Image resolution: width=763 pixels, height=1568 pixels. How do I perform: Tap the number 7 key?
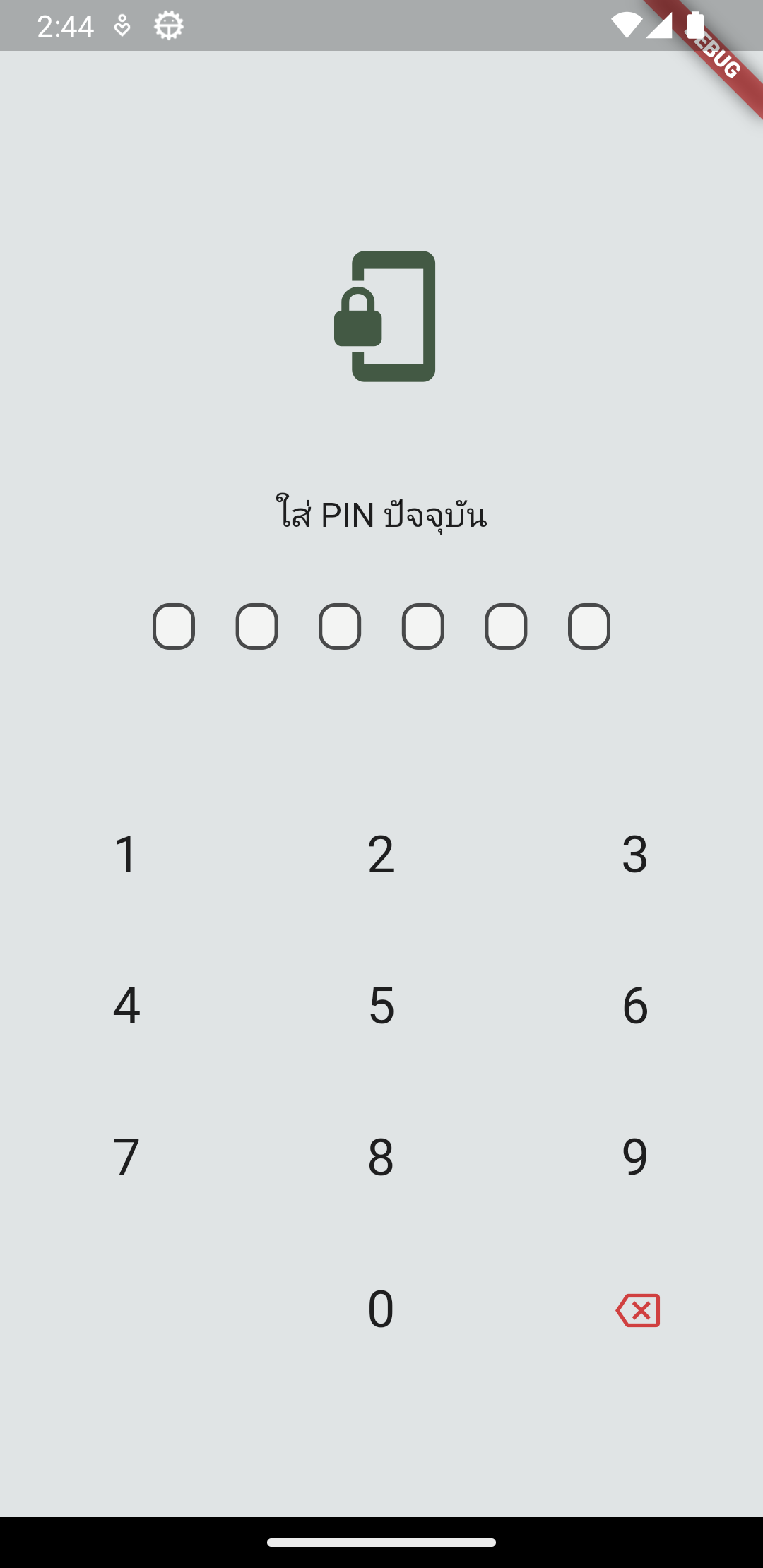[127, 1157]
